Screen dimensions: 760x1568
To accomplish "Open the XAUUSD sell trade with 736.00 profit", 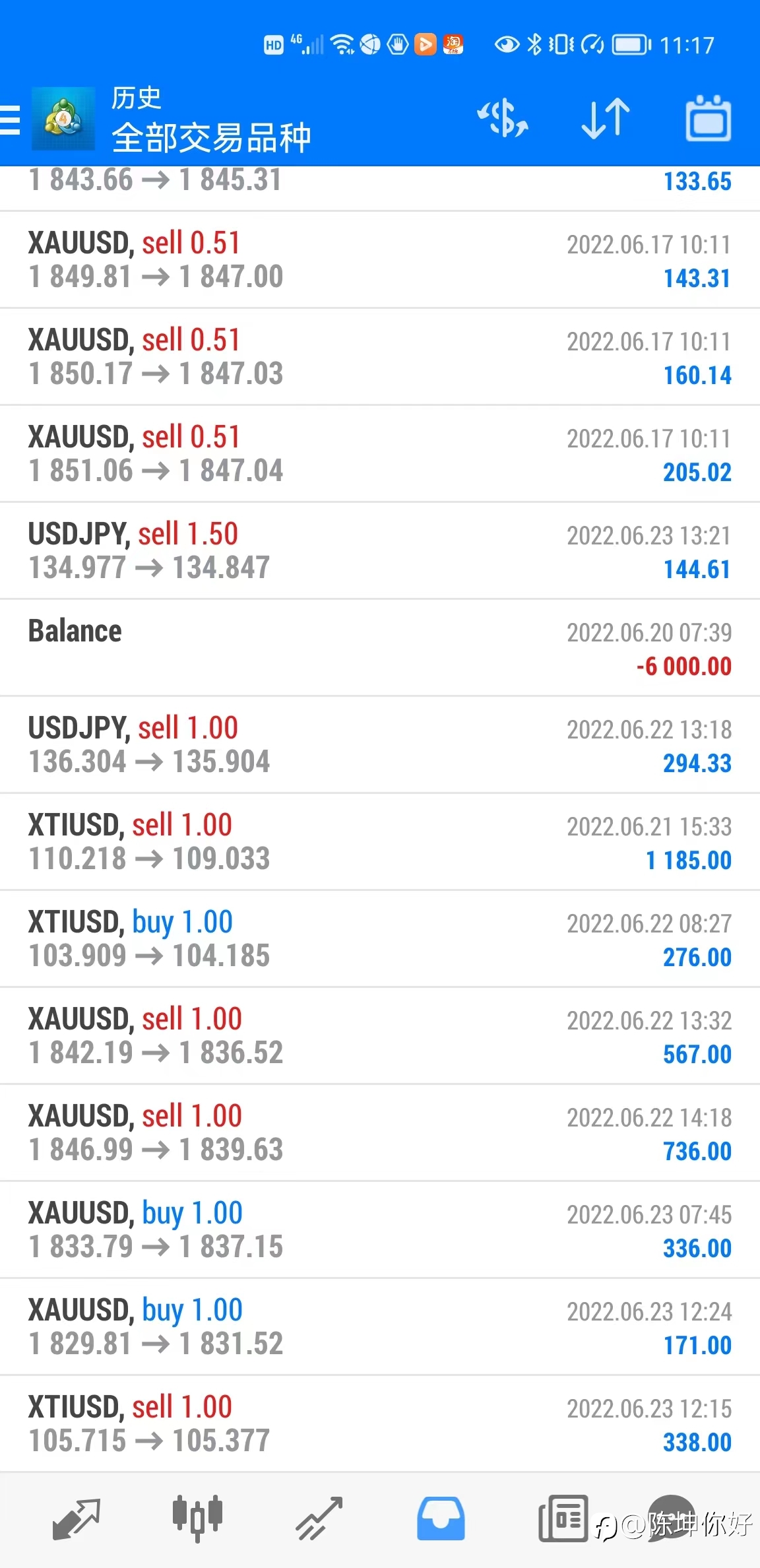I will pyautogui.click(x=380, y=1133).
